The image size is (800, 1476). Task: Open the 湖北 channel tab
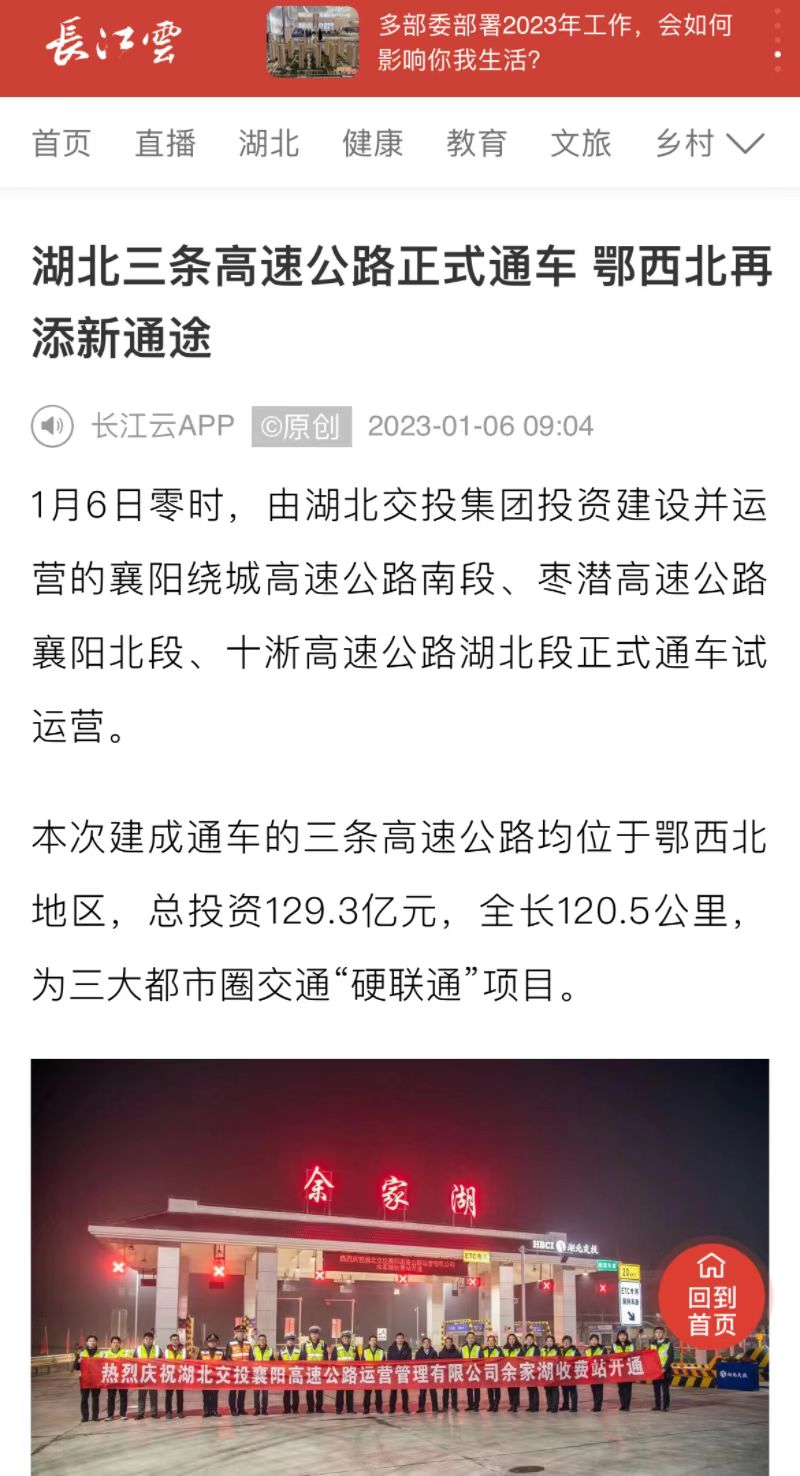click(268, 143)
